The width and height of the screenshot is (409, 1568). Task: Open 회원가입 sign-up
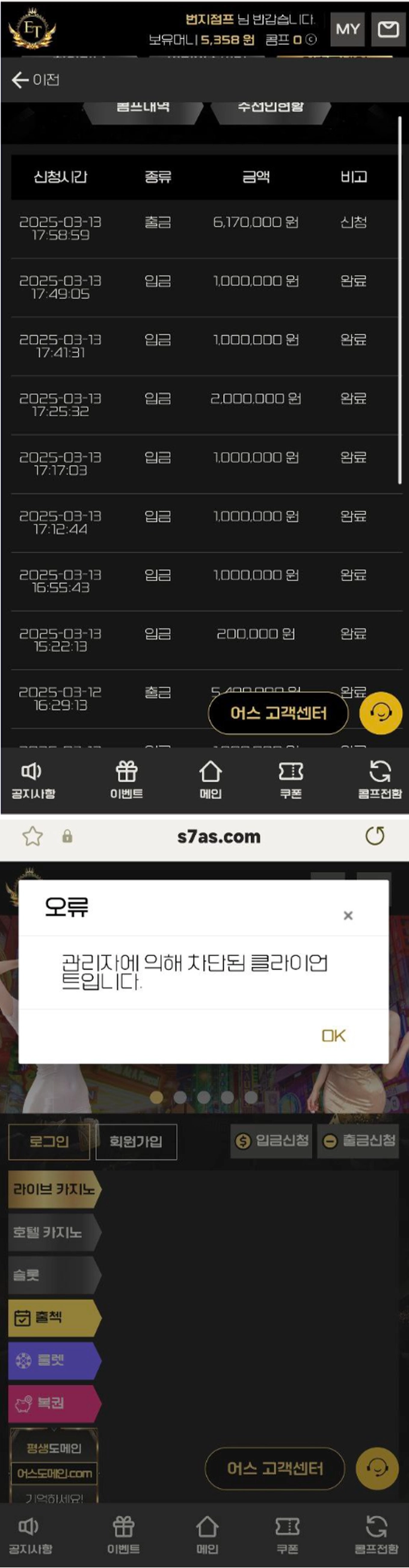point(136,1141)
